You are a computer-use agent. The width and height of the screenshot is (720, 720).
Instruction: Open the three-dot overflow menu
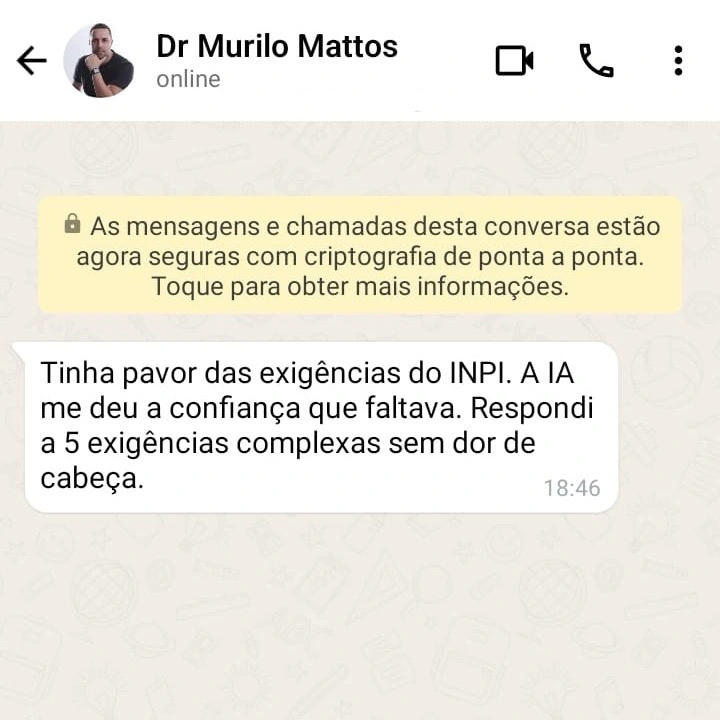(x=678, y=61)
